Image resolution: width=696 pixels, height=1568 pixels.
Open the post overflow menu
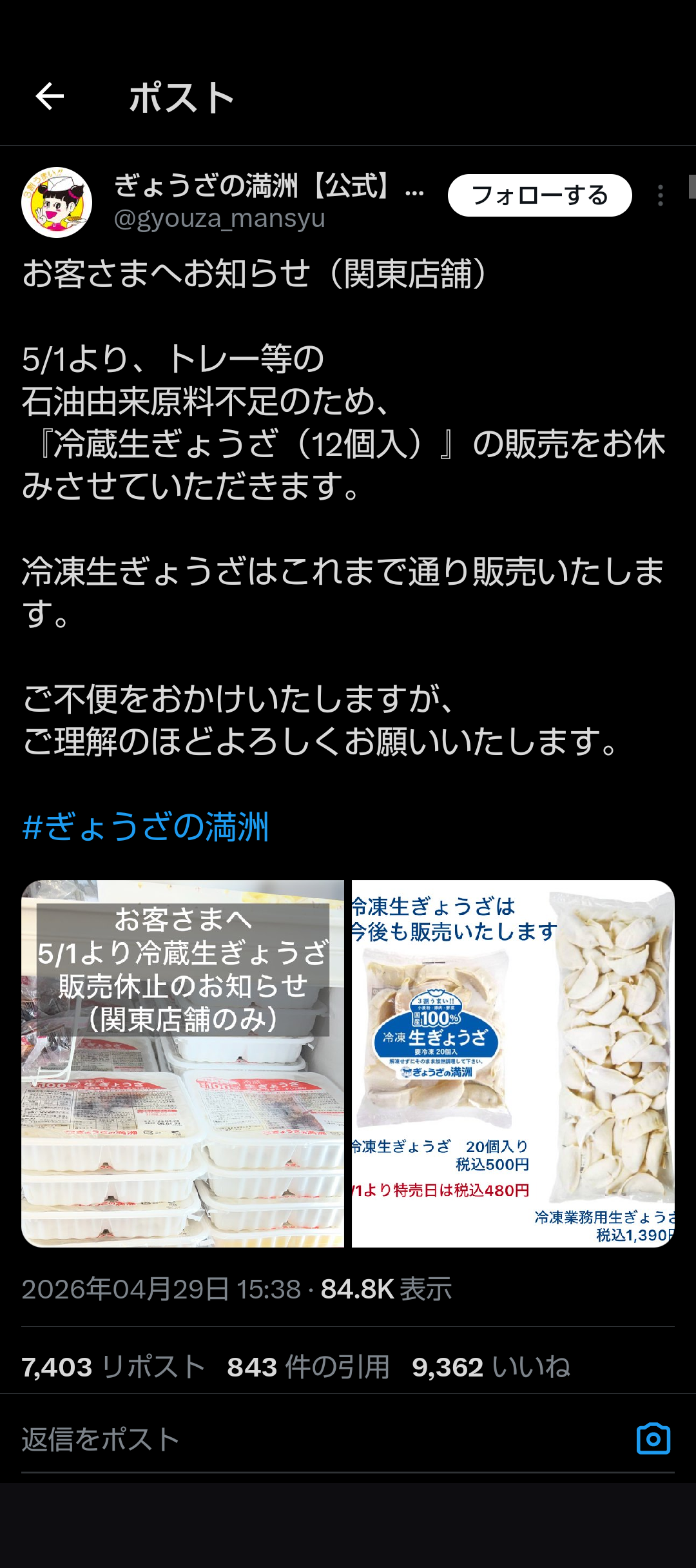pos(660,195)
